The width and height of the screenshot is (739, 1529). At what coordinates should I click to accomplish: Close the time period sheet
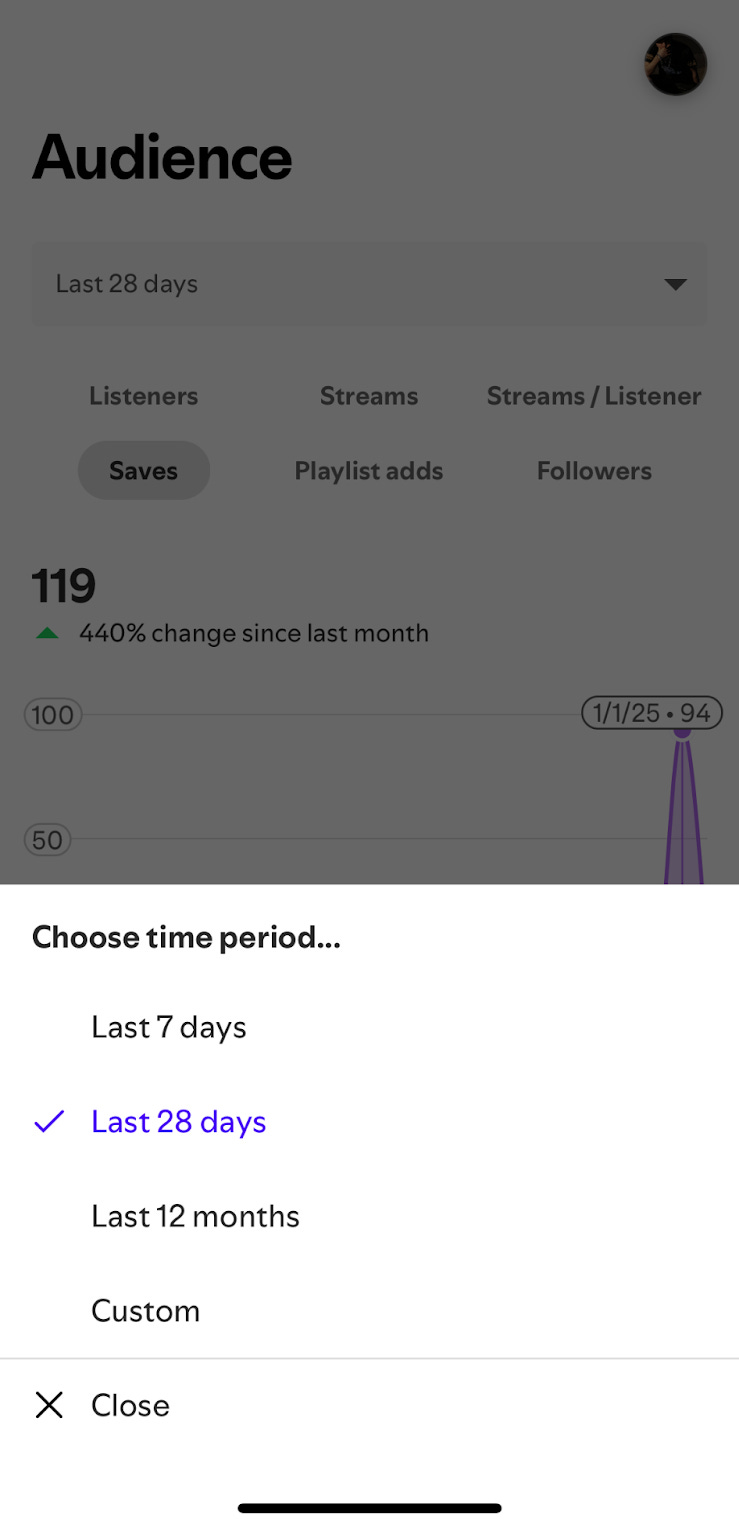pos(129,1405)
